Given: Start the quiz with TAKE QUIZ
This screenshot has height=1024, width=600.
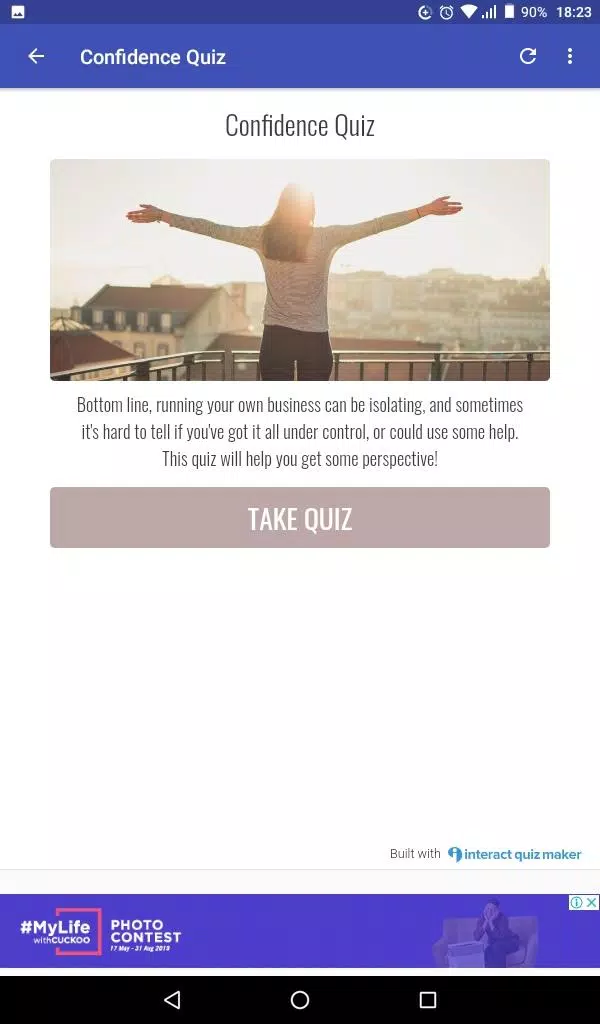Looking at the screenshot, I should click(300, 518).
